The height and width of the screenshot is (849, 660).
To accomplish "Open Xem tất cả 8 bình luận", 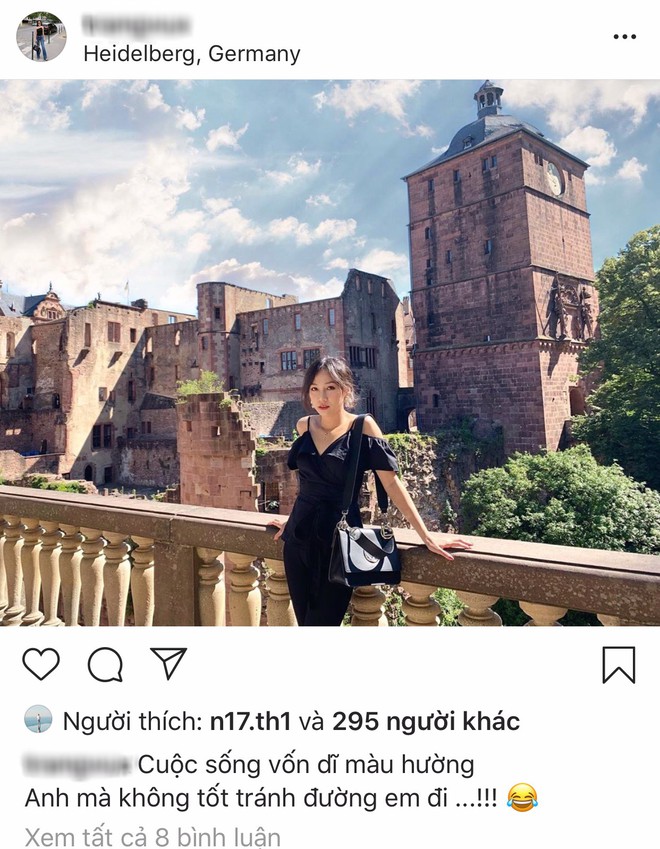I will click(152, 836).
